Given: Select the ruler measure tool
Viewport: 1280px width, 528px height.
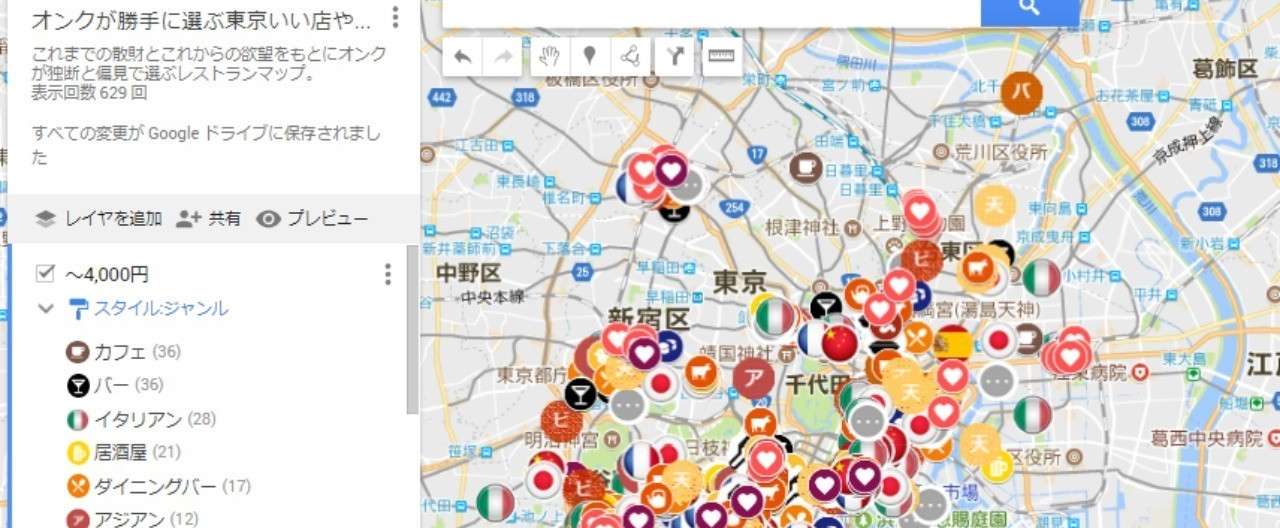Looking at the screenshot, I should (x=720, y=57).
